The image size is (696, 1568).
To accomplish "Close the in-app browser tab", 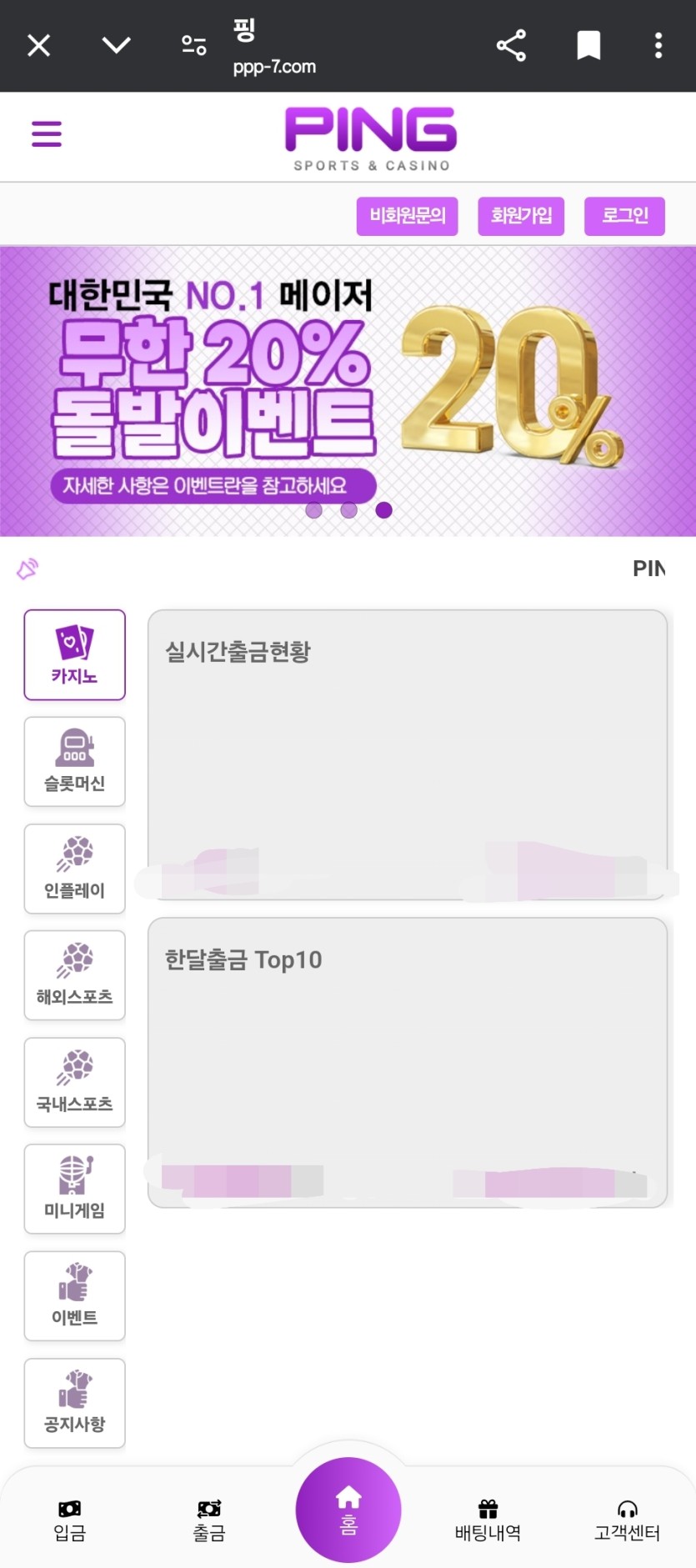I will coord(38,45).
